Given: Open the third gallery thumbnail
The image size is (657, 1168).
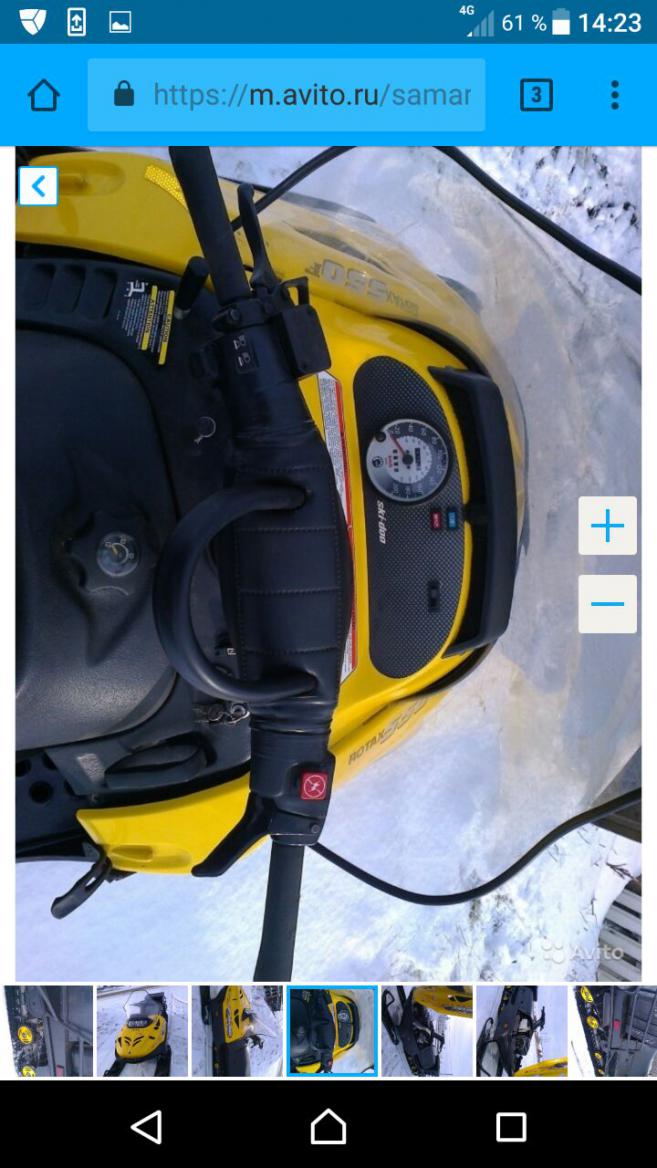Looking at the screenshot, I should point(237,1031).
